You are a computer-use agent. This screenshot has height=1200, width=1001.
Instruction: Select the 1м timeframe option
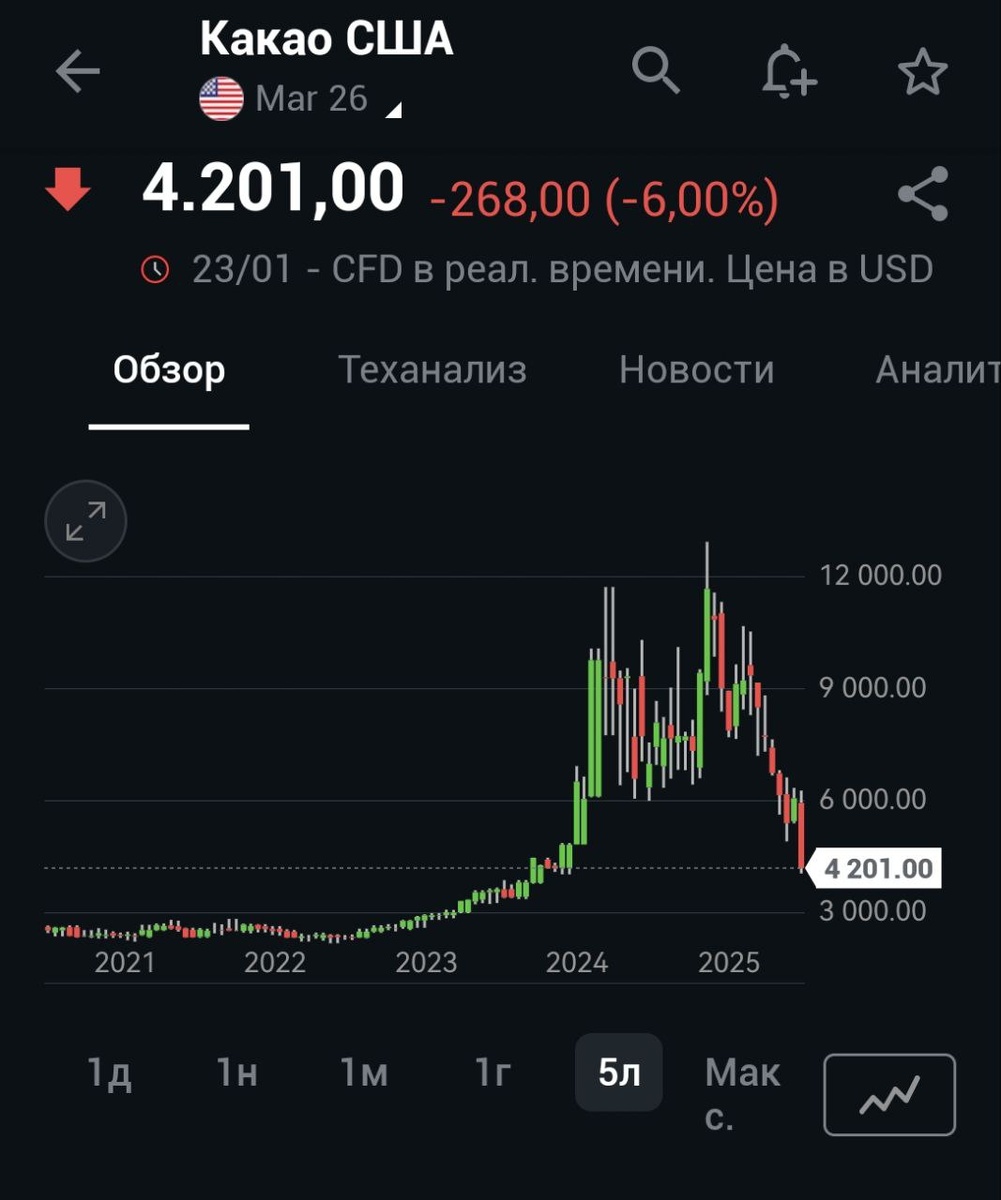click(364, 1072)
